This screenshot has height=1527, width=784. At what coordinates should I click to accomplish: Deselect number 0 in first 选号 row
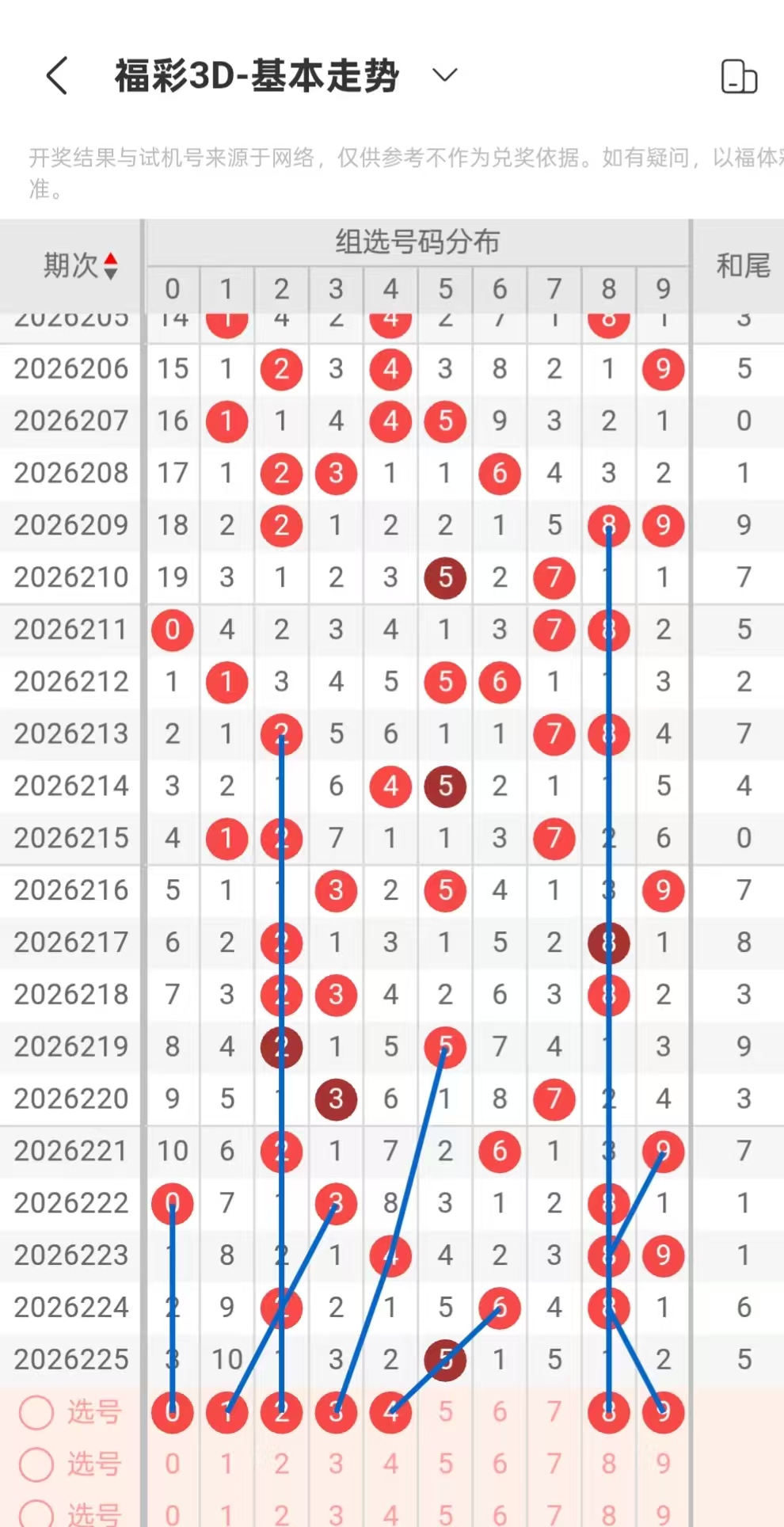pyautogui.click(x=173, y=1412)
